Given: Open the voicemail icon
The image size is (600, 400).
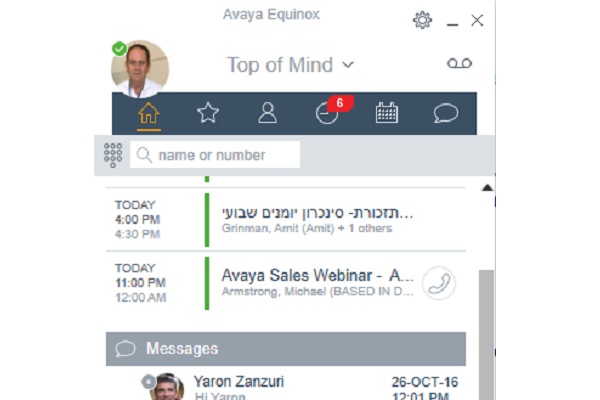Looking at the screenshot, I should point(459,64).
